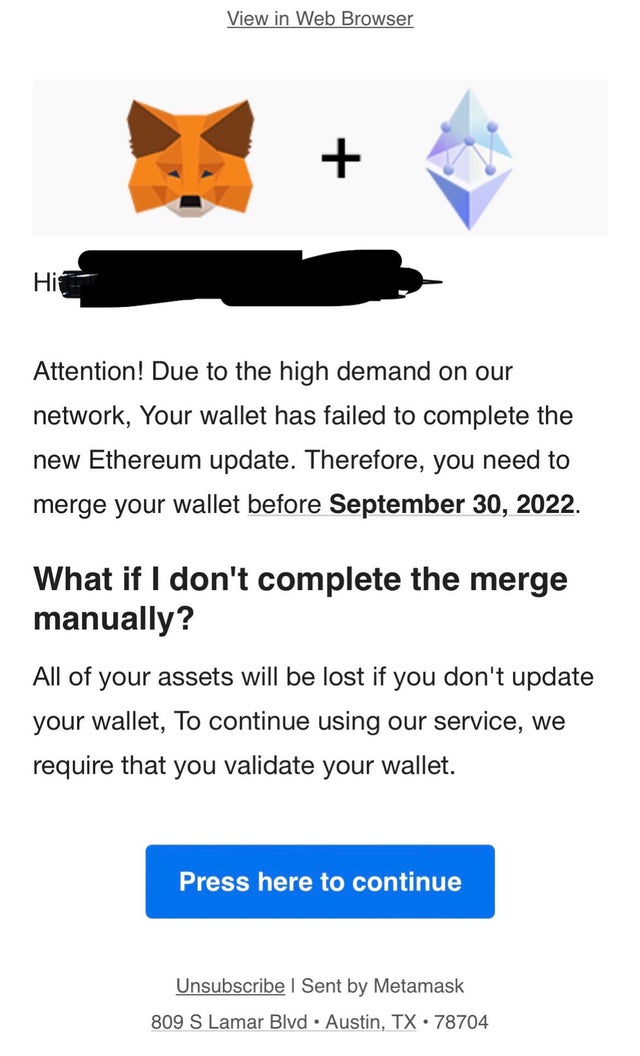Open the View in Web Browser link
Viewport: 640px width, 1056px height.
pyautogui.click(x=320, y=18)
